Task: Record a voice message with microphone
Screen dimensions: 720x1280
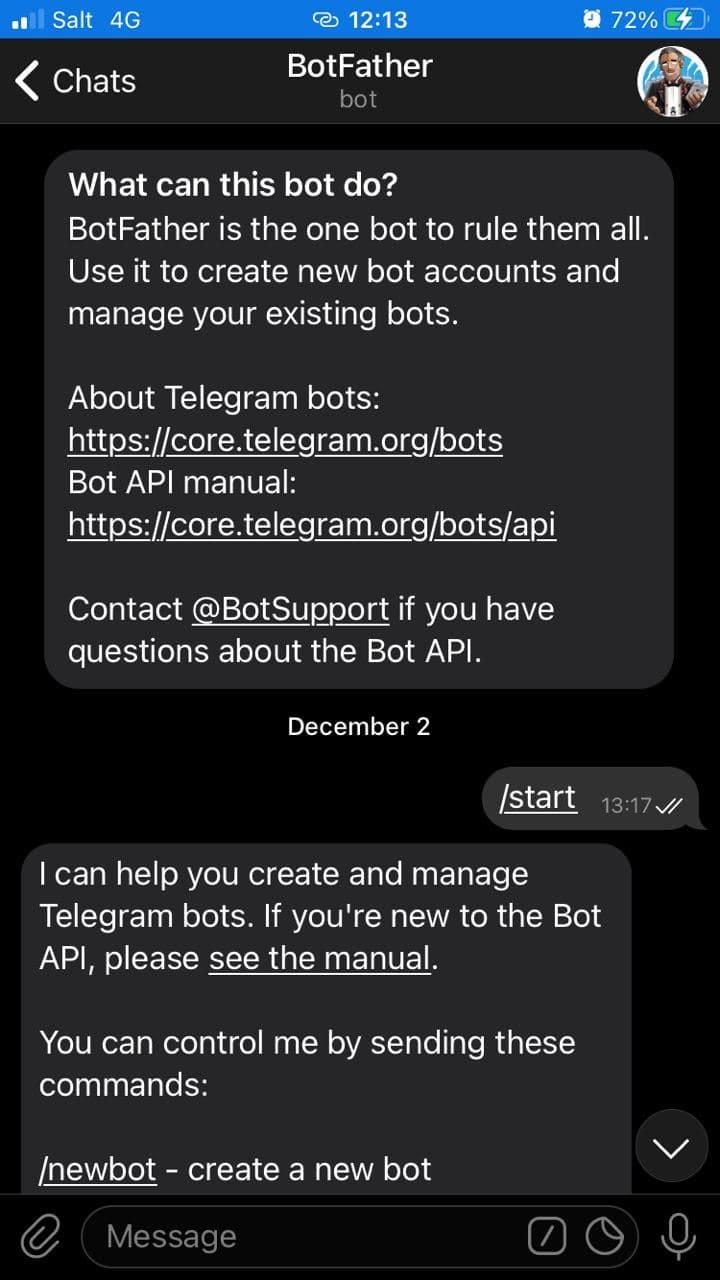Action: [678, 1237]
